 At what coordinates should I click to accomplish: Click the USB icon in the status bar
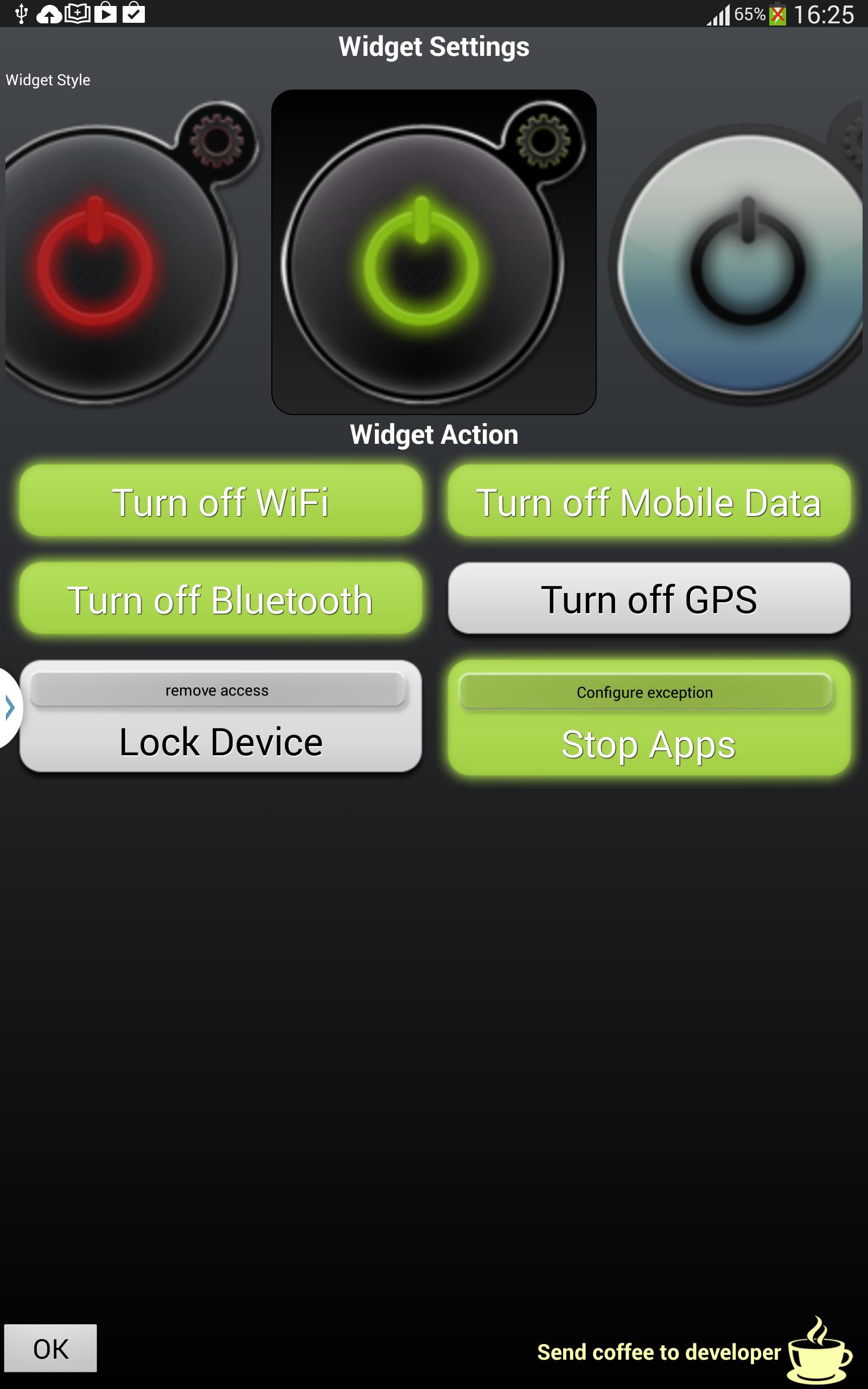point(21,12)
